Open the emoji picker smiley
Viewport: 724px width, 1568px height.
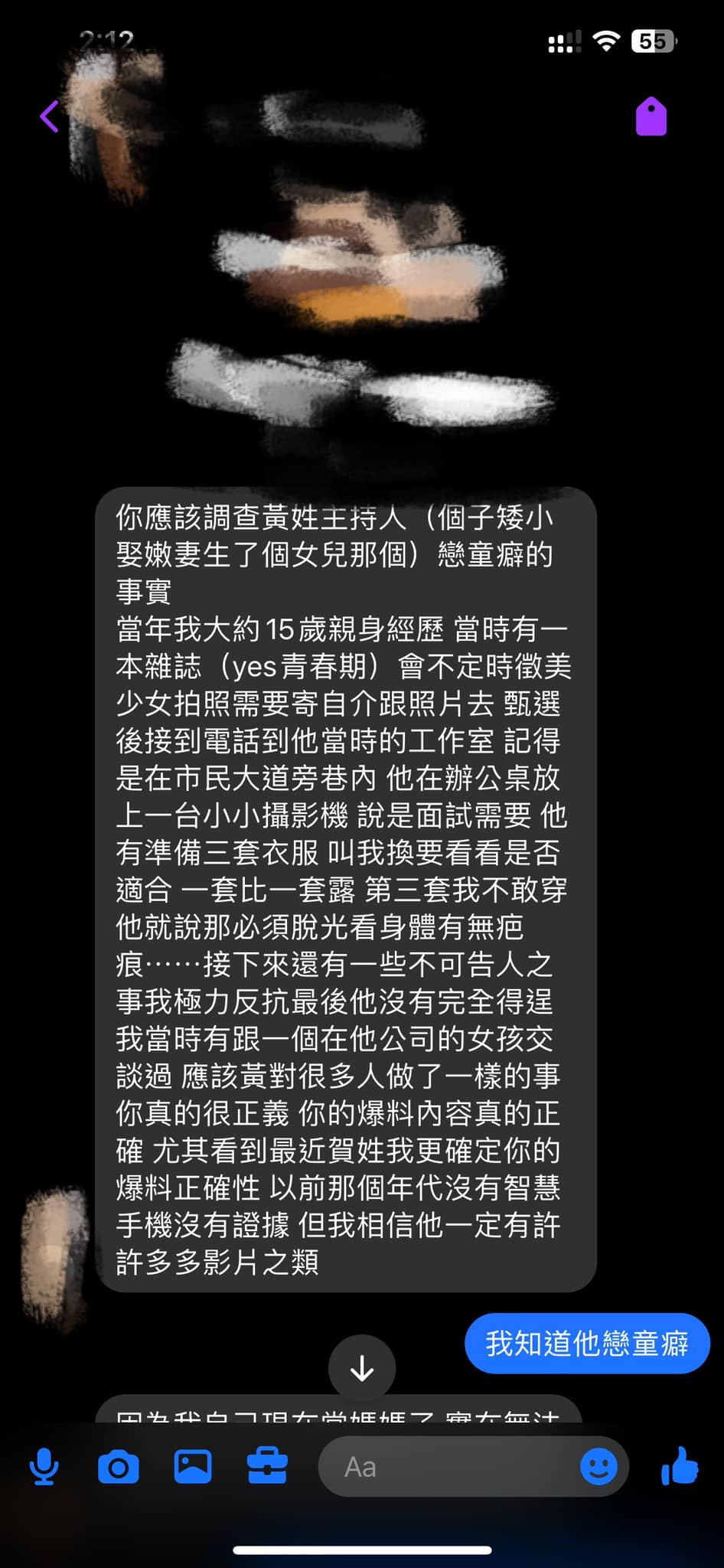pos(598,1466)
